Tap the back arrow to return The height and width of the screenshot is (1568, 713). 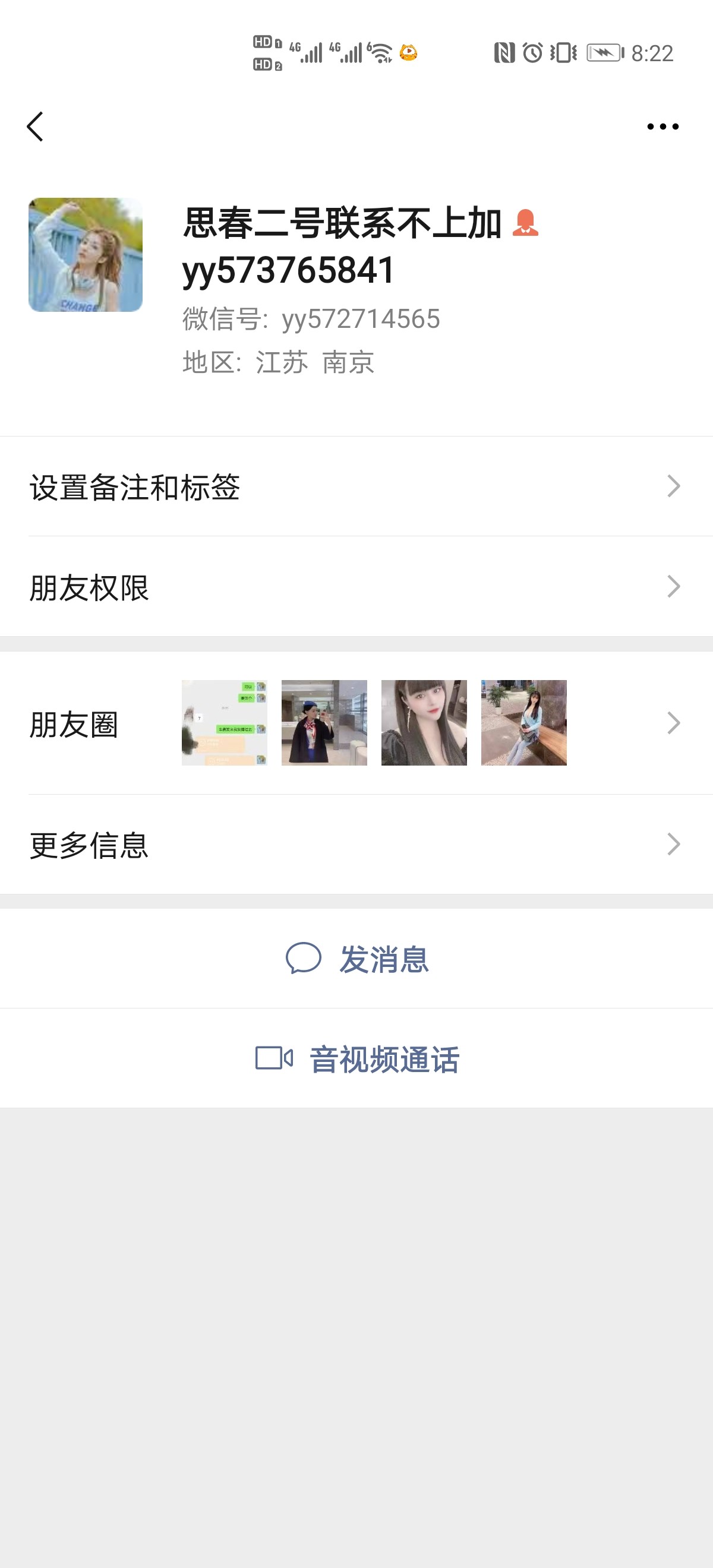click(x=36, y=127)
